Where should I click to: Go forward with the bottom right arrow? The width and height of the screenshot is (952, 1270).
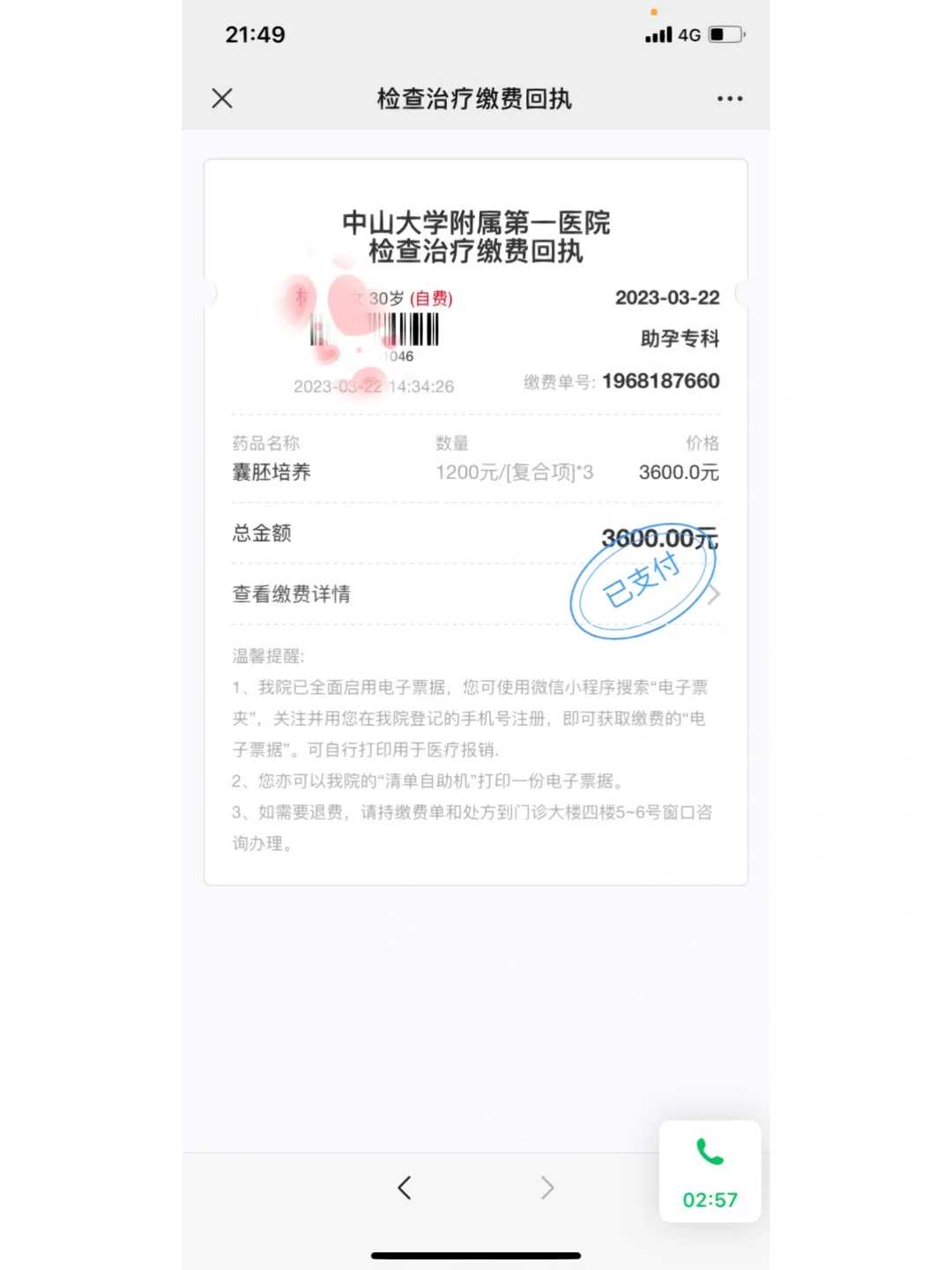pyautogui.click(x=547, y=1188)
